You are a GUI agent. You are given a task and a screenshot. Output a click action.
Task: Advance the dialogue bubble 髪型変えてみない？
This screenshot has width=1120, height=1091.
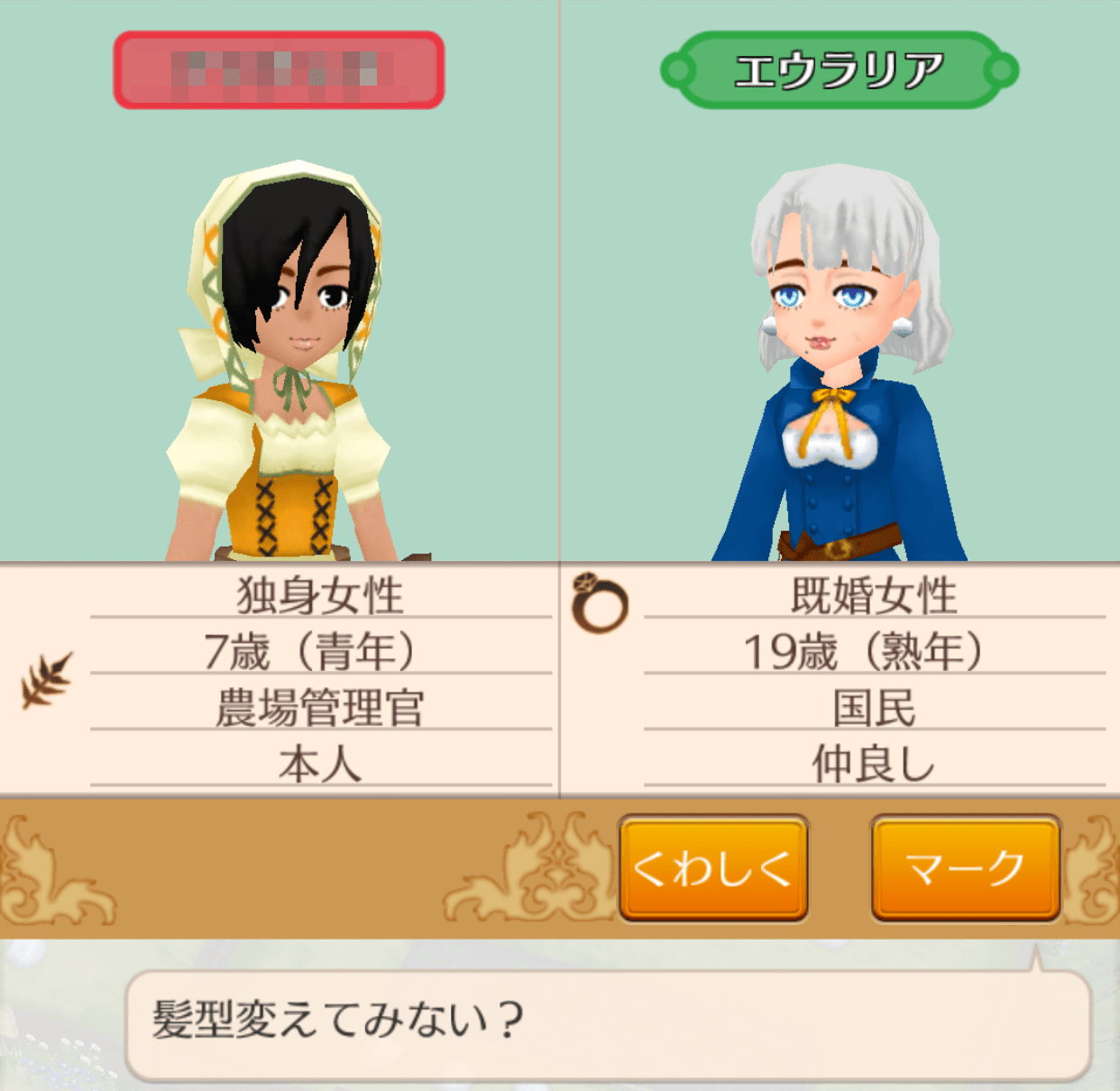coord(609,1025)
